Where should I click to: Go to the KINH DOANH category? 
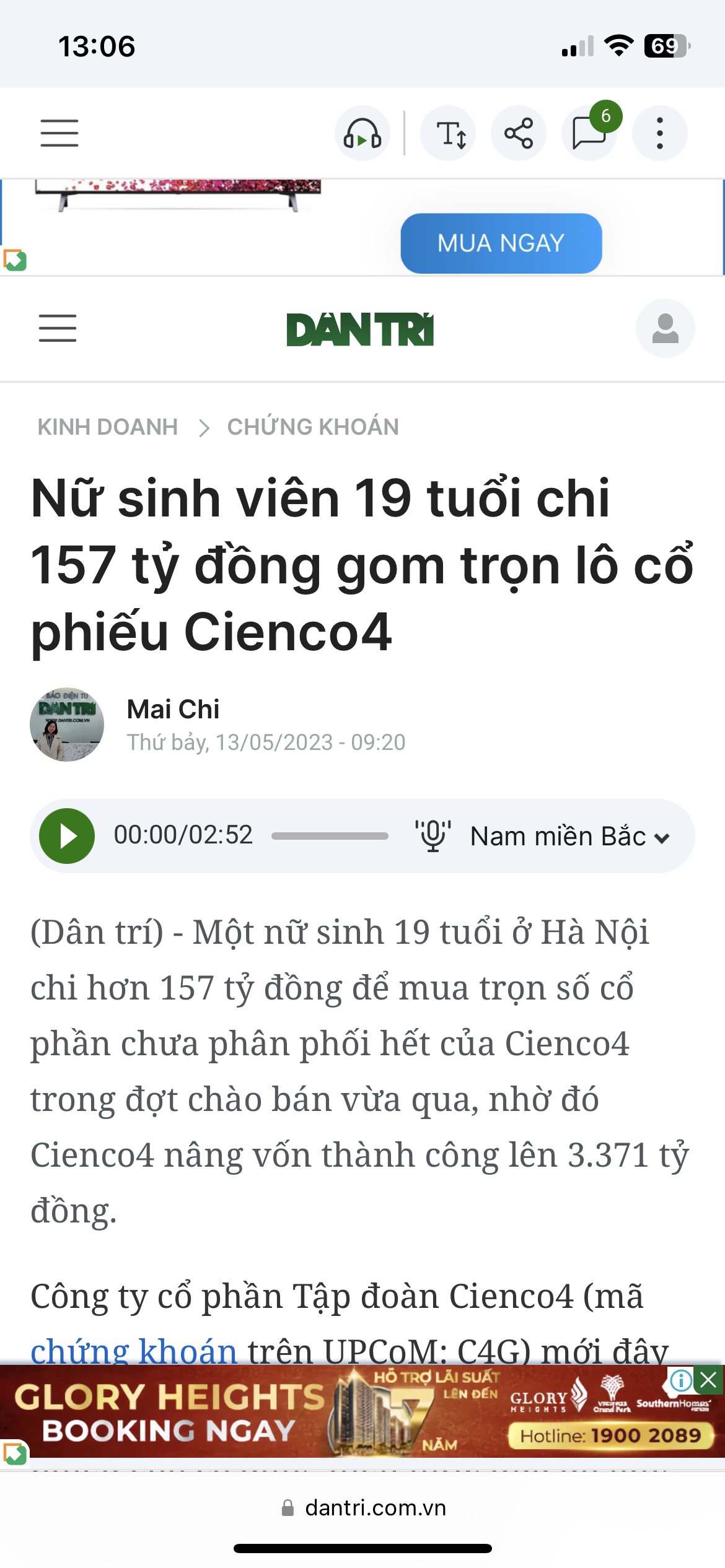click(108, 427)
